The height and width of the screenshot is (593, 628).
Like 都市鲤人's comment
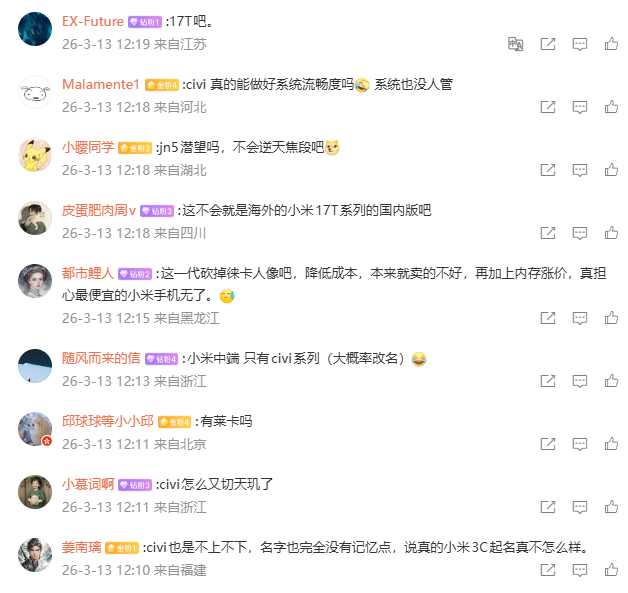point(611,318)
